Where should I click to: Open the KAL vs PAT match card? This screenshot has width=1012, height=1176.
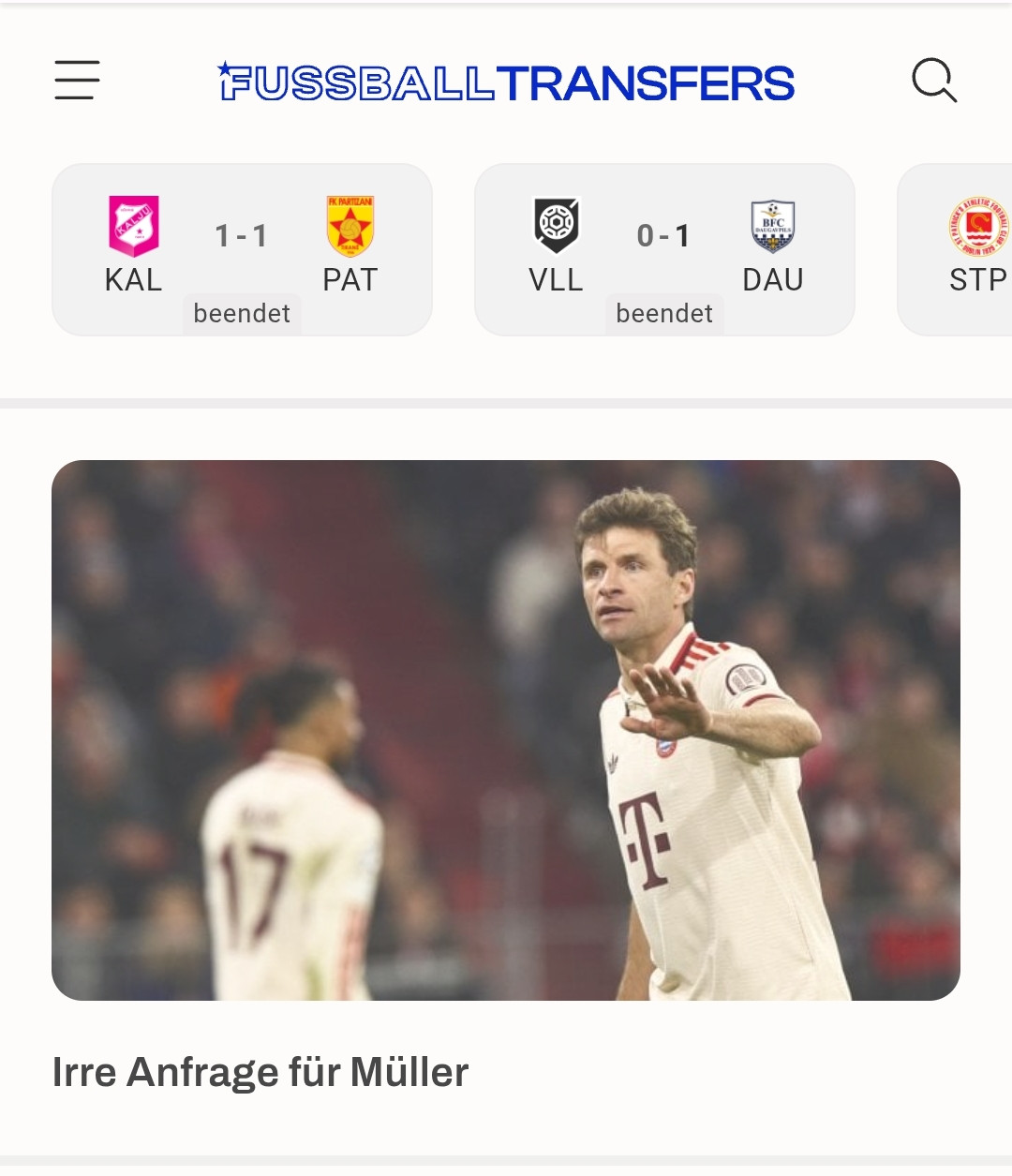tap(242, 249)
